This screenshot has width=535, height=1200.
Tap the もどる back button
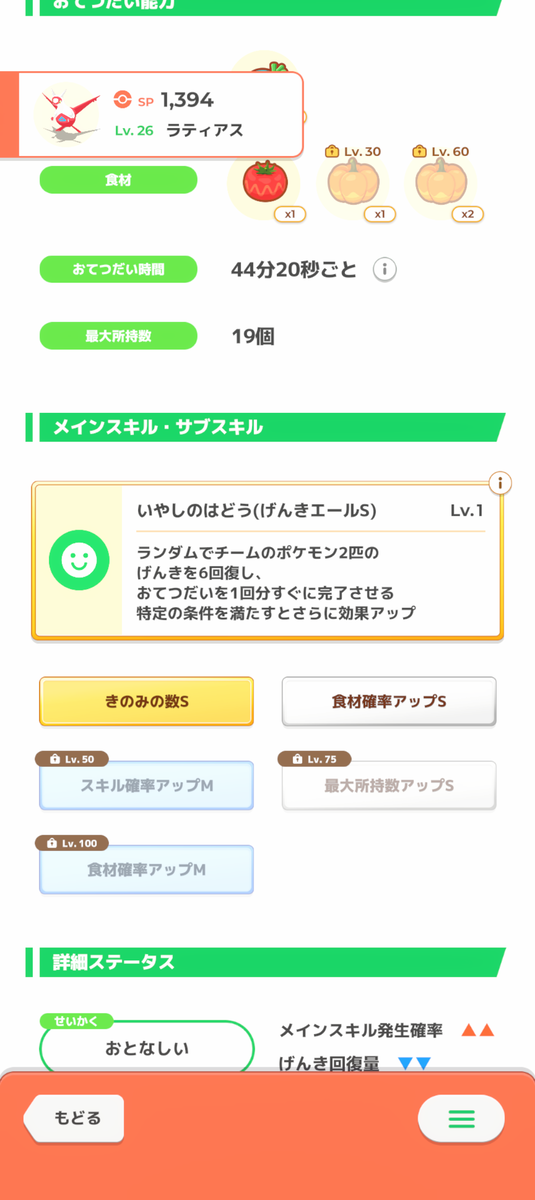(x=75, y=1118)
